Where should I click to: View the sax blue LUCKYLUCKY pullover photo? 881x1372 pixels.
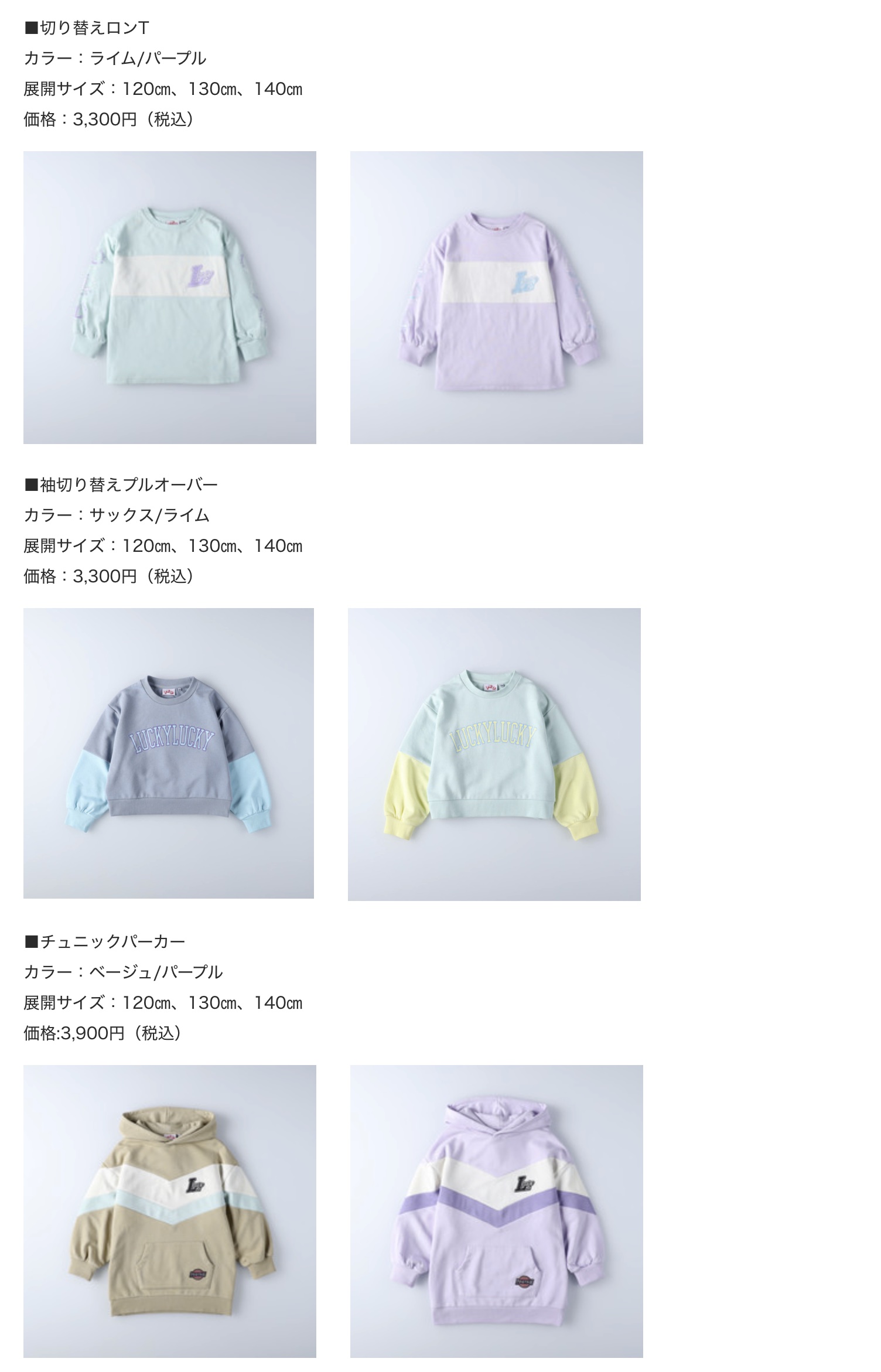[x=169, y=753]
